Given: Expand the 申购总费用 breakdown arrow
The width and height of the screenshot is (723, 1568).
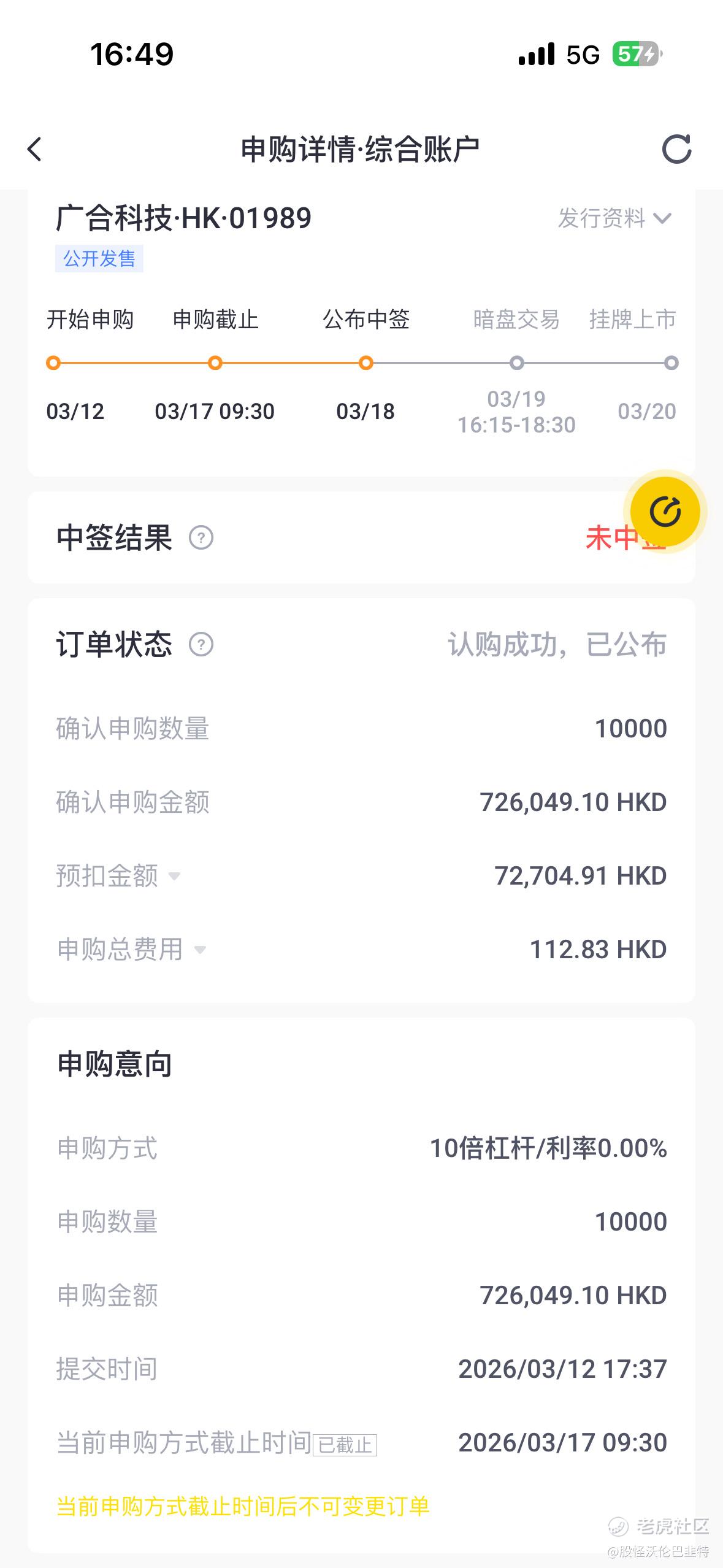Looking at the screenshot, I should pyautogui.click(x=200, y=950).
